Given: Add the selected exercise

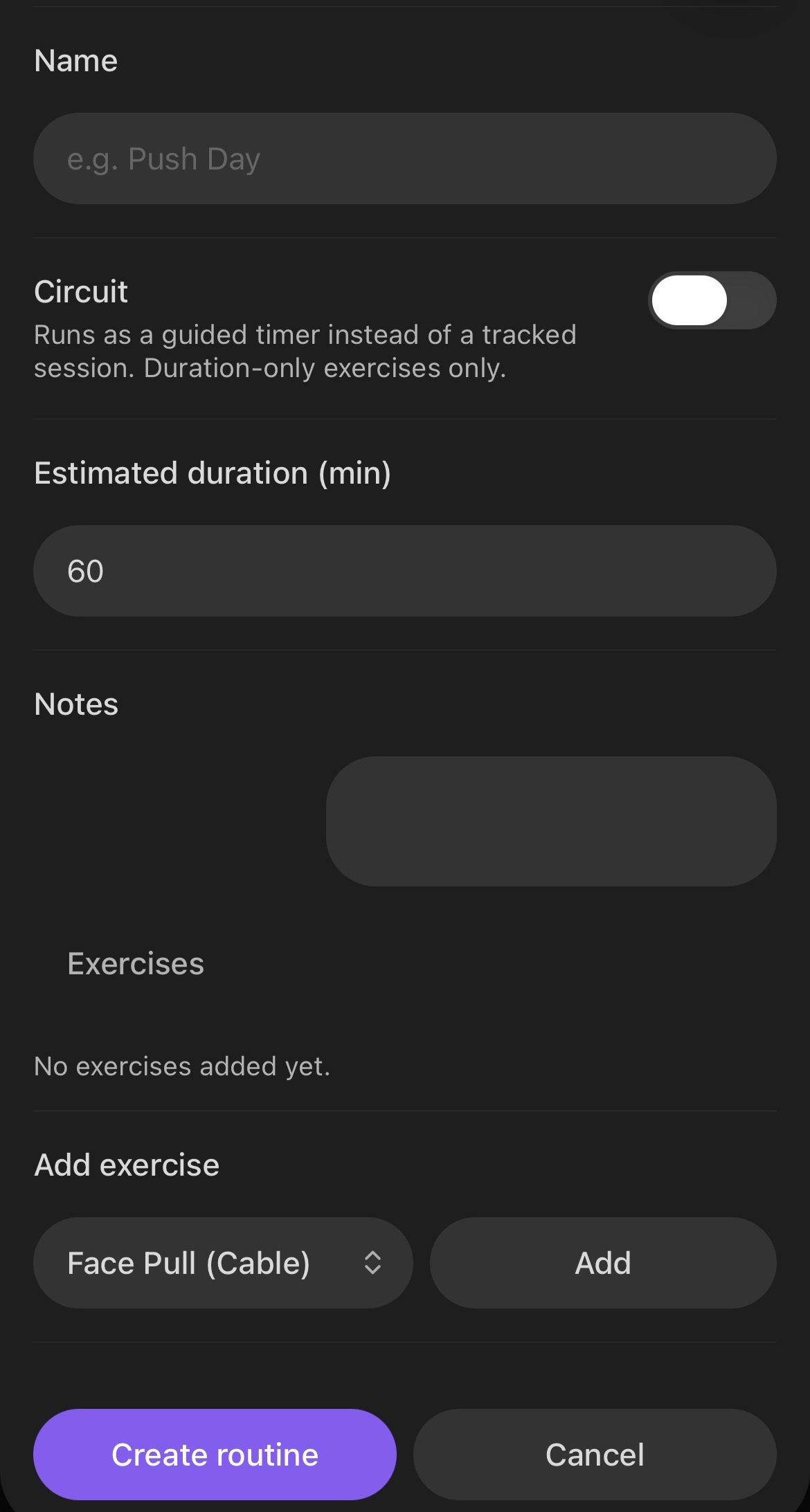Looking at the screenshot, I should 603,1263.
